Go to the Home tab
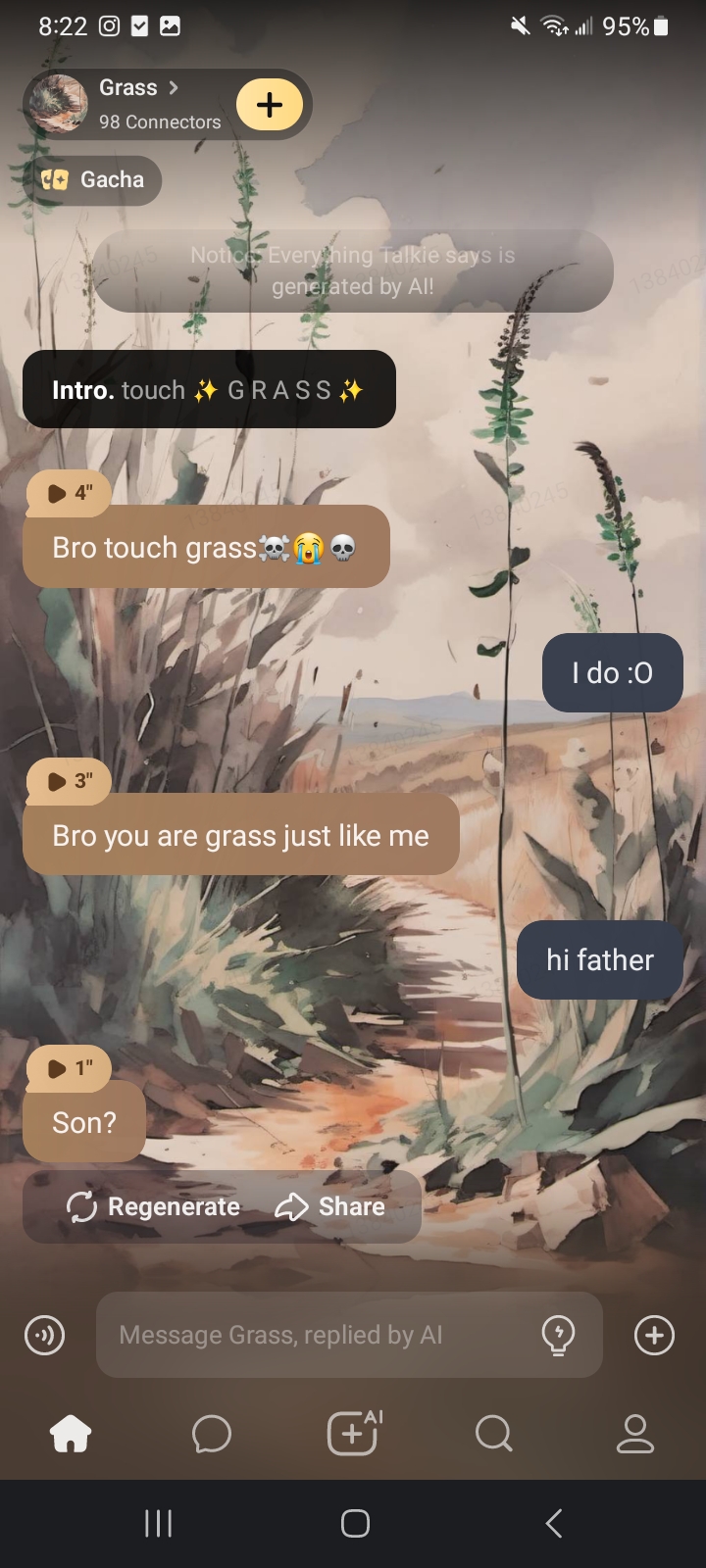This screenshot has height=1568, width=706. [x=71, y=1434]
